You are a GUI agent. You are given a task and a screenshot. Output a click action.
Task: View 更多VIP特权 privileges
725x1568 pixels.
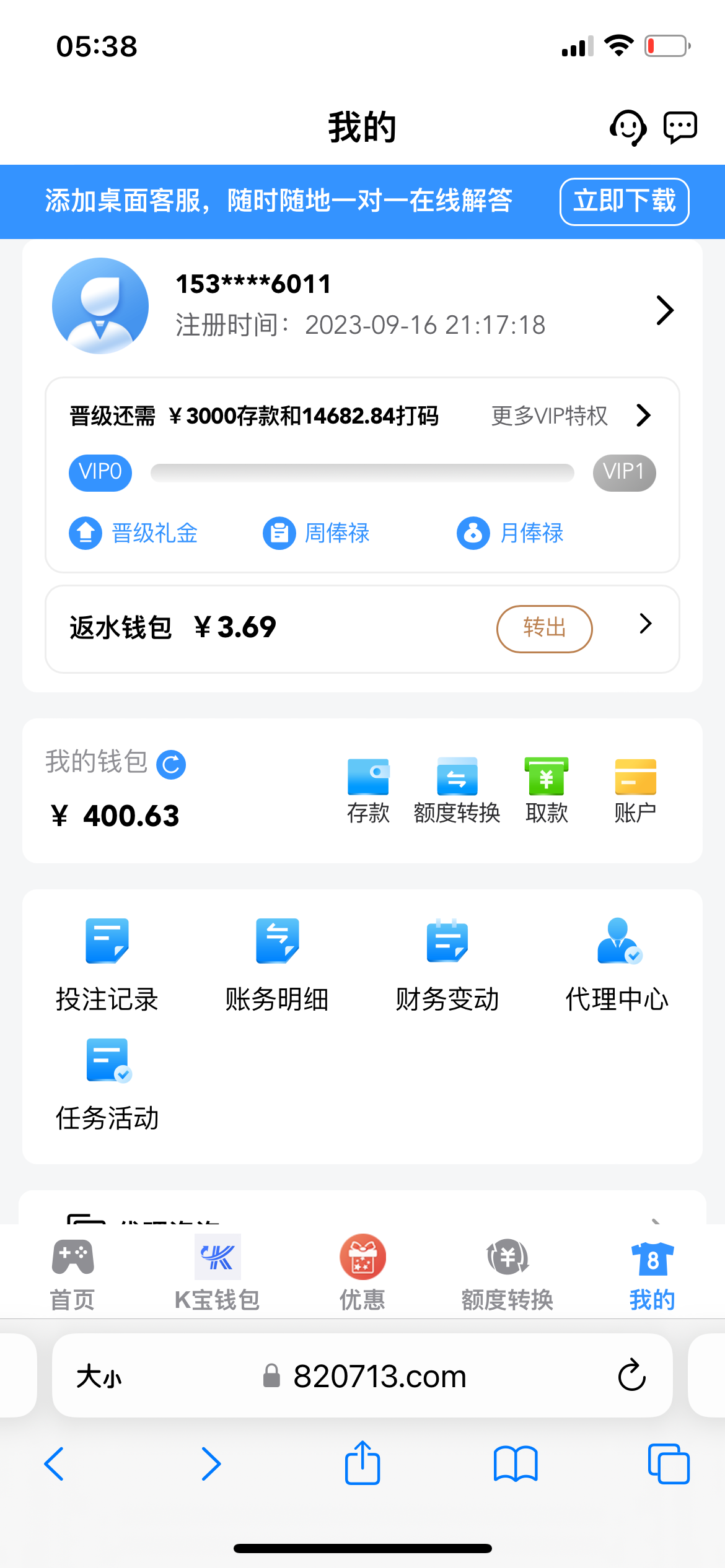(x=570, y=416)
